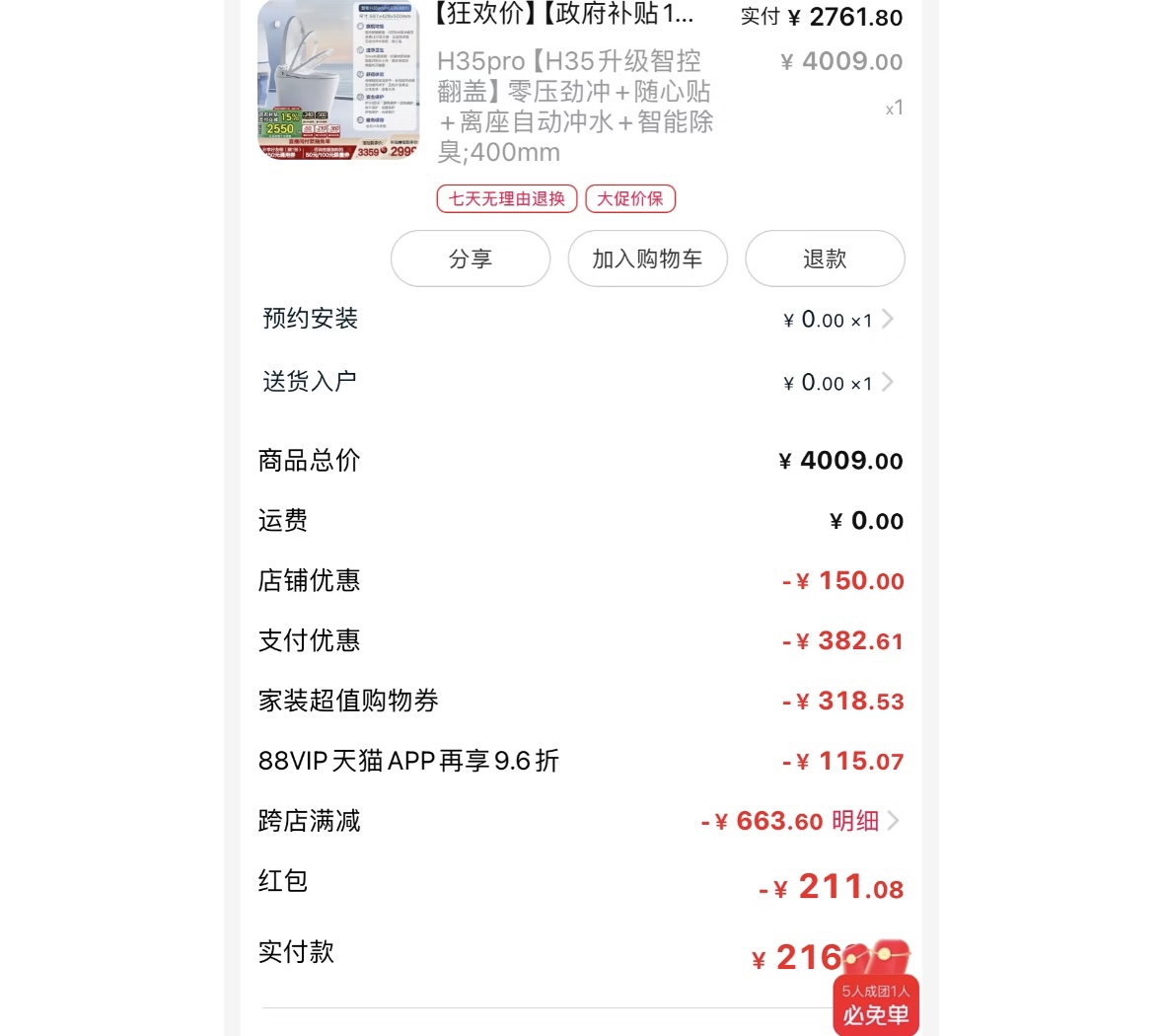View 跨店满减 discount 明细
1163x1036 pixels.
pyautogui.click(x=864, y=821)
